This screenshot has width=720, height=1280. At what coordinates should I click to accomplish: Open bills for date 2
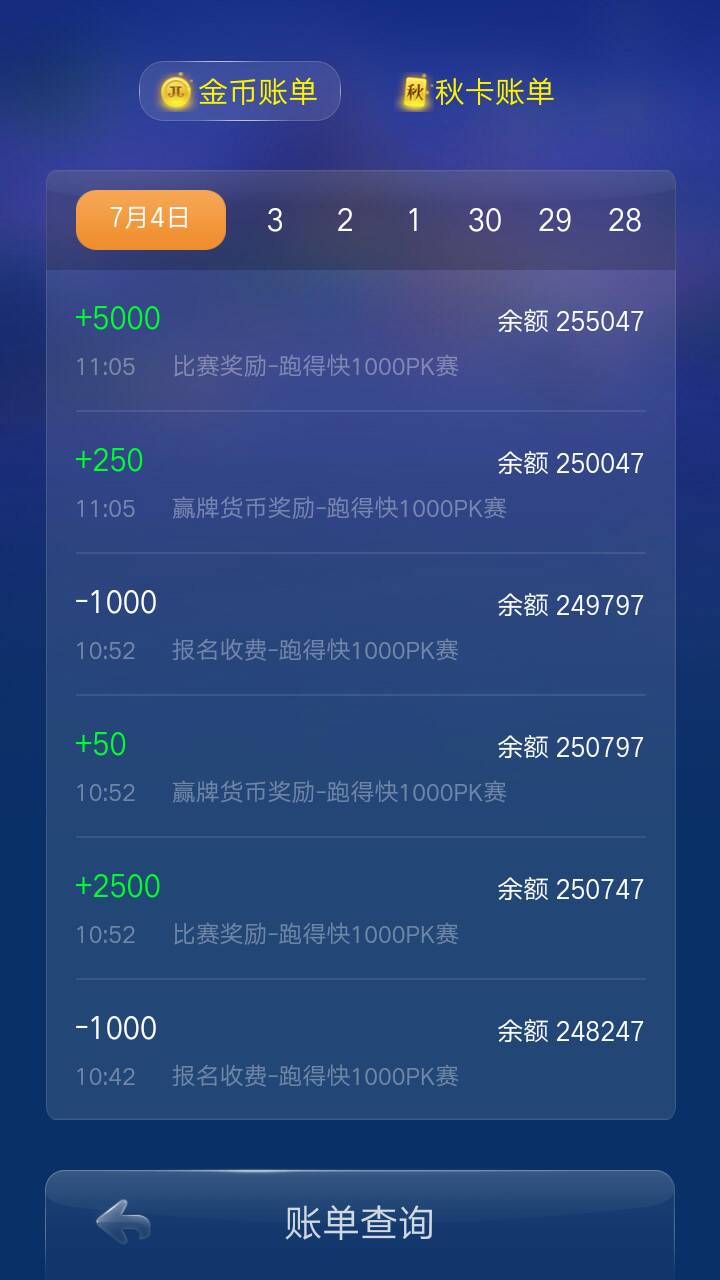(345, 221)
